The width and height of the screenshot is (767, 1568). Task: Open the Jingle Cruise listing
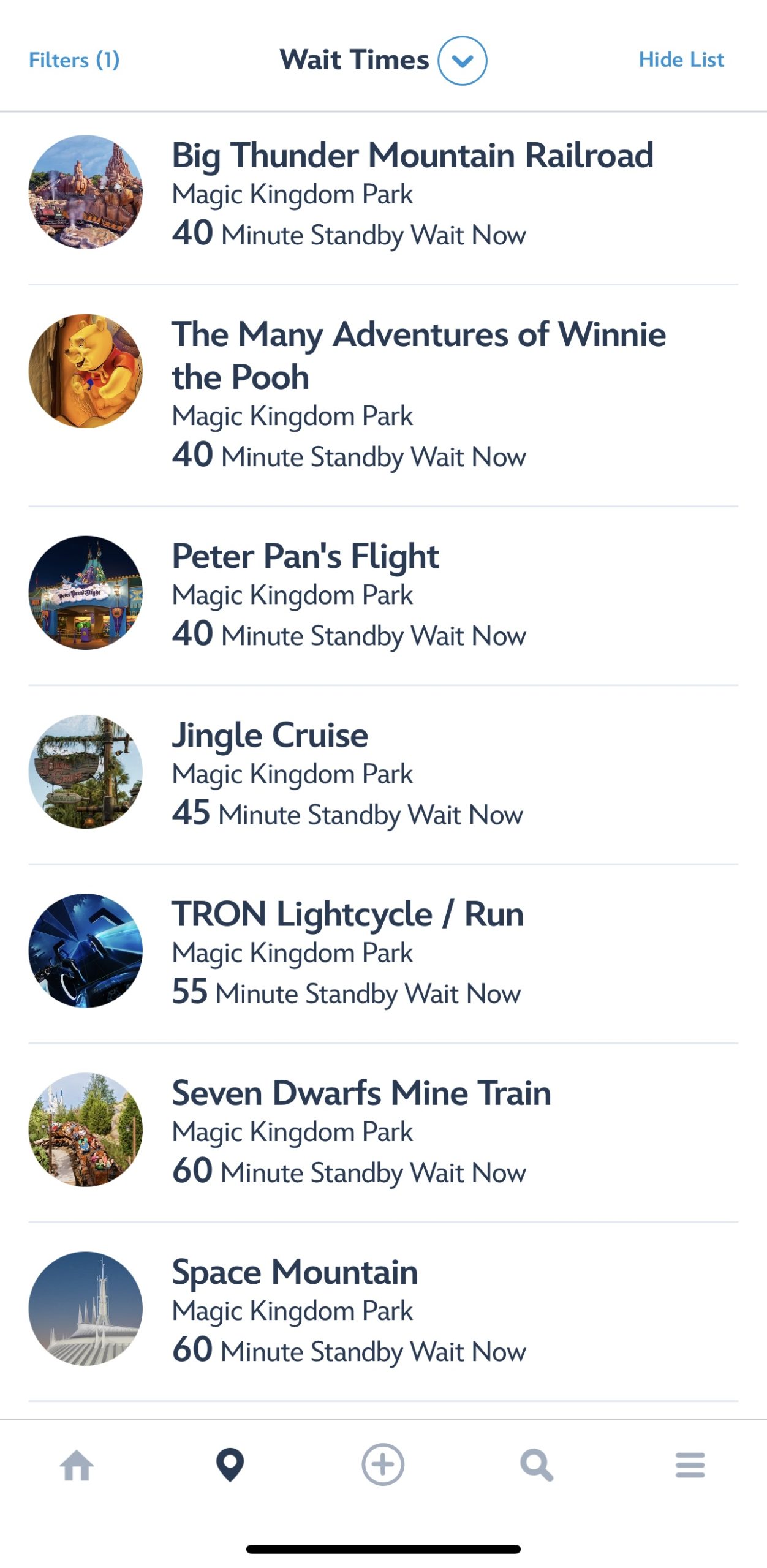point(270,735)
